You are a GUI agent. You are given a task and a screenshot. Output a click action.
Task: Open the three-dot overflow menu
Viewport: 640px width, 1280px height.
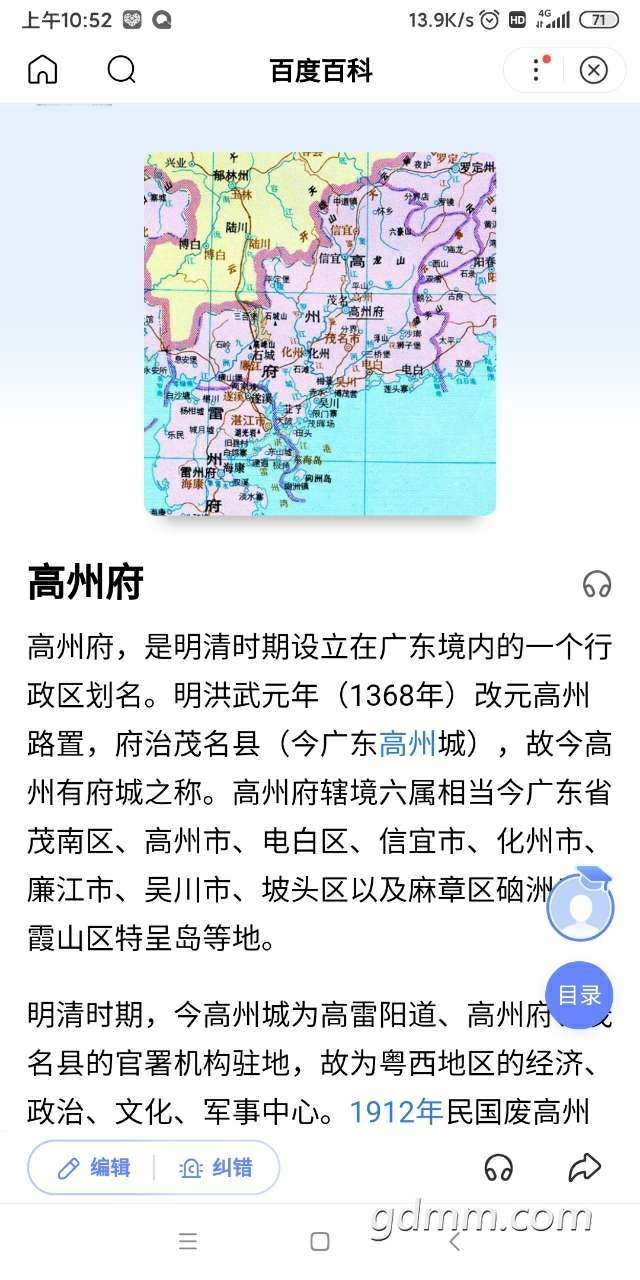[537, 70]
